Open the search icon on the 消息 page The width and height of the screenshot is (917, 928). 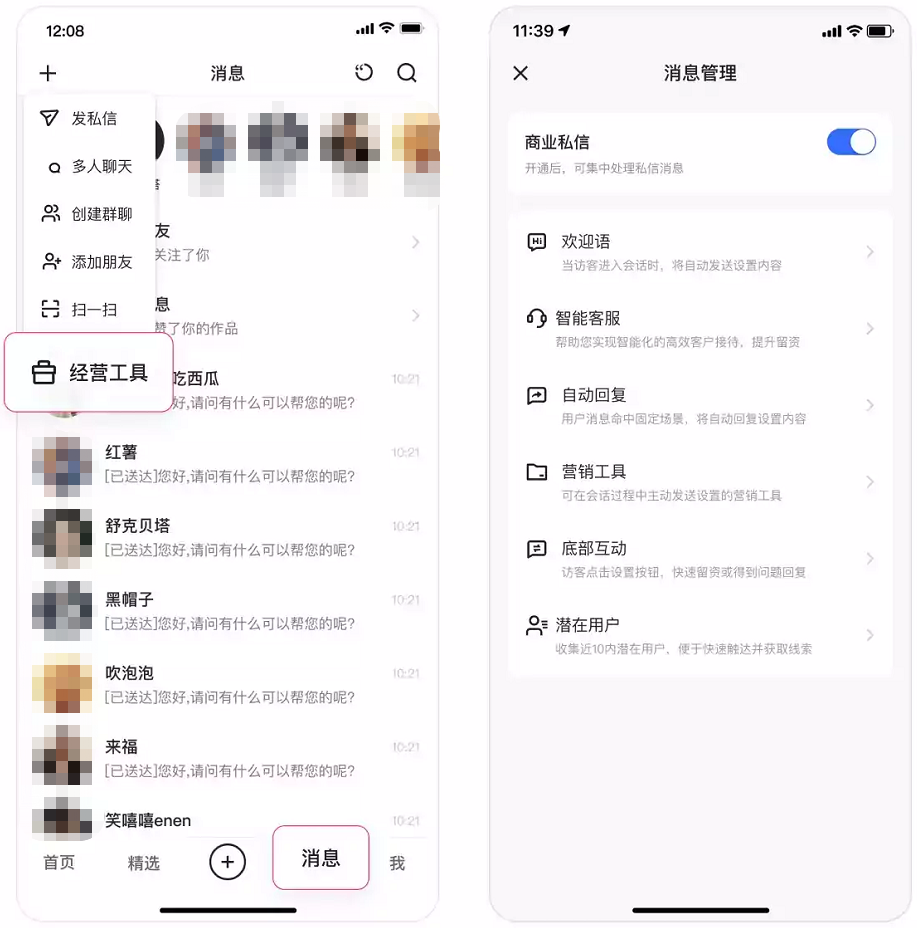pyautogui.click(x=406, y=72)
